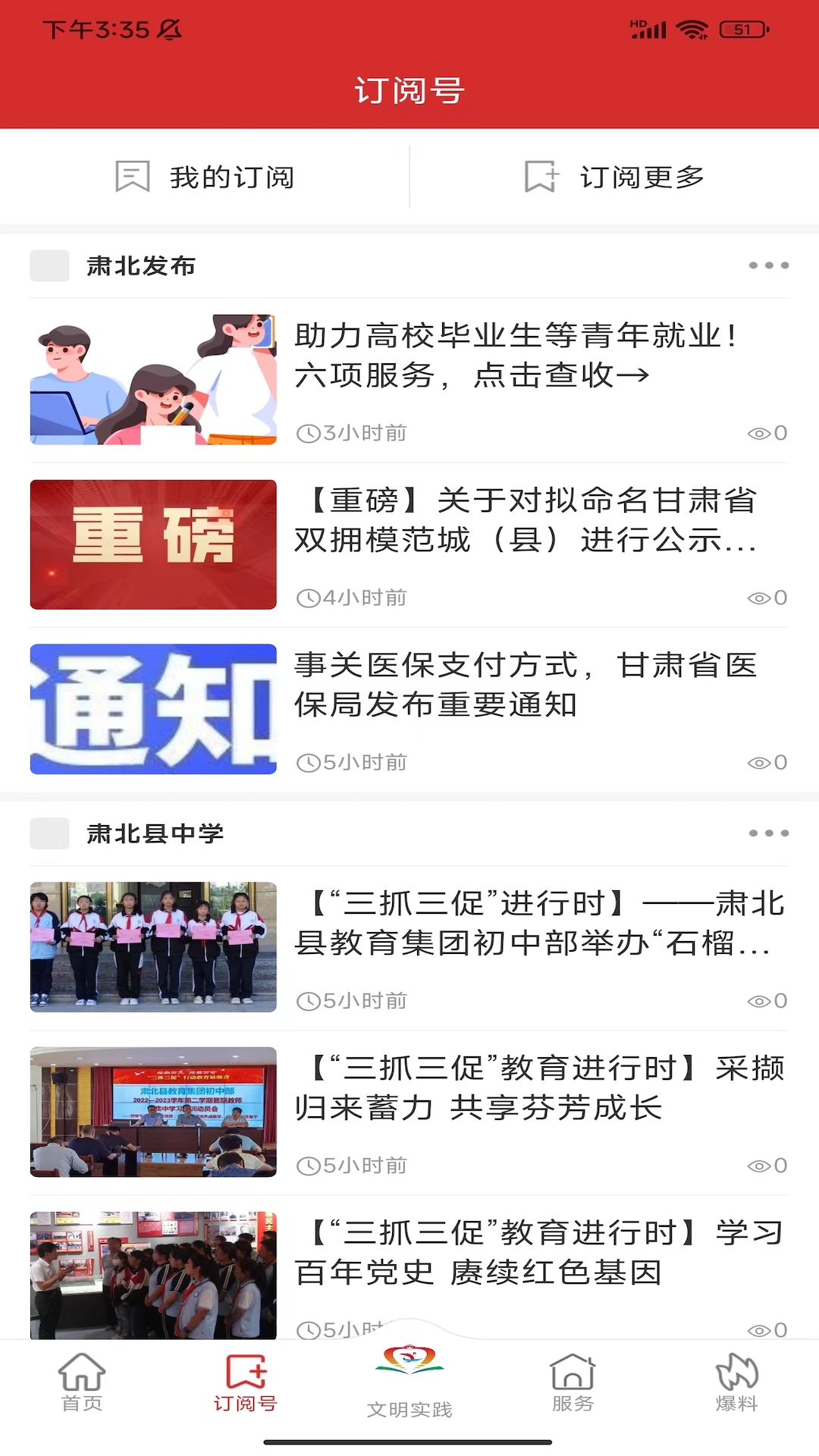This screenshot has height=1456, width=819.
Task: Open the 爆料 tab
Action: pyautogui.click(x=736, y=1383)
